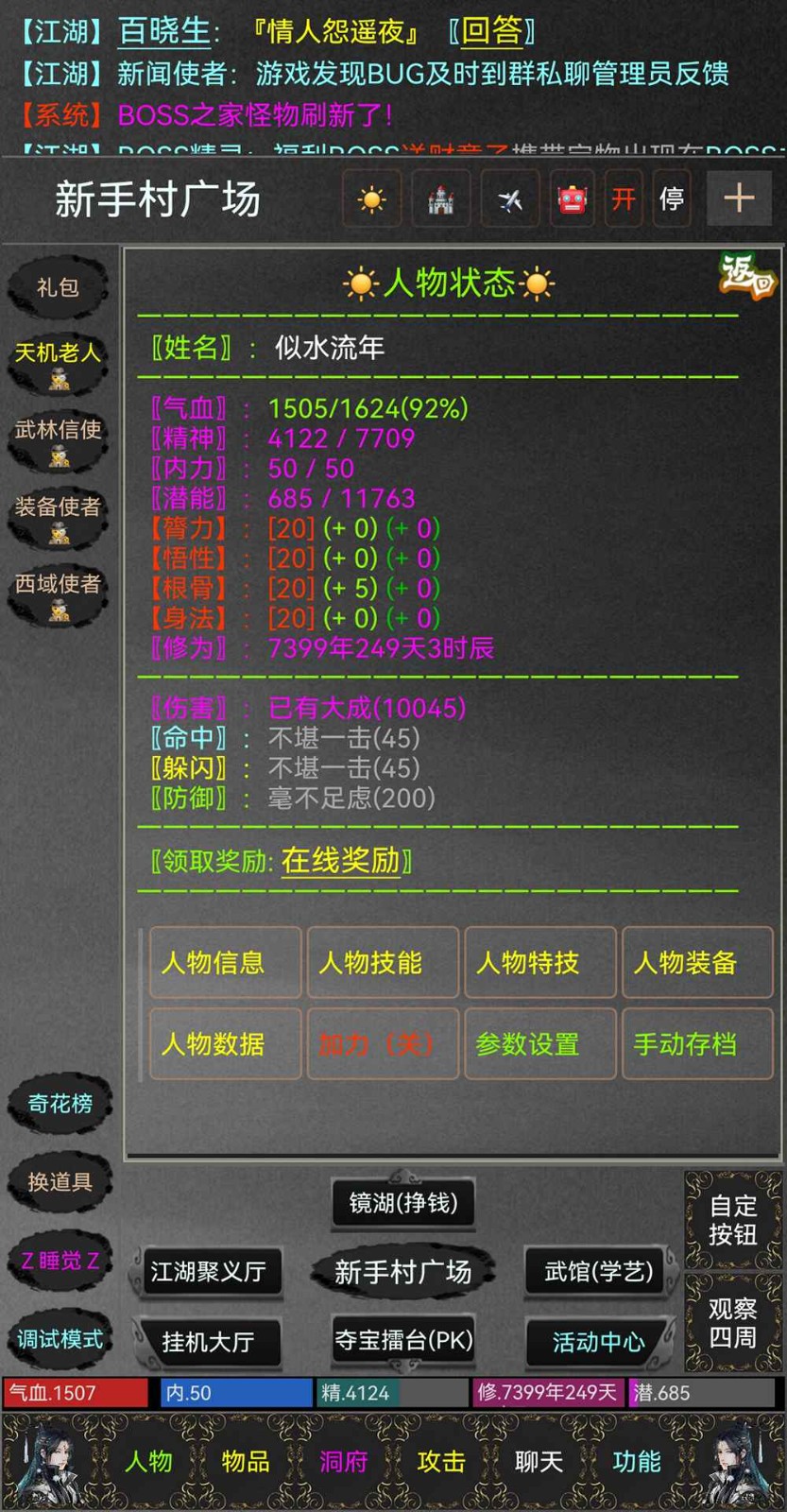Viewport: 787px width, 1512px height.
Task: Tap the 回答 link in the chat
Action: 492,32
